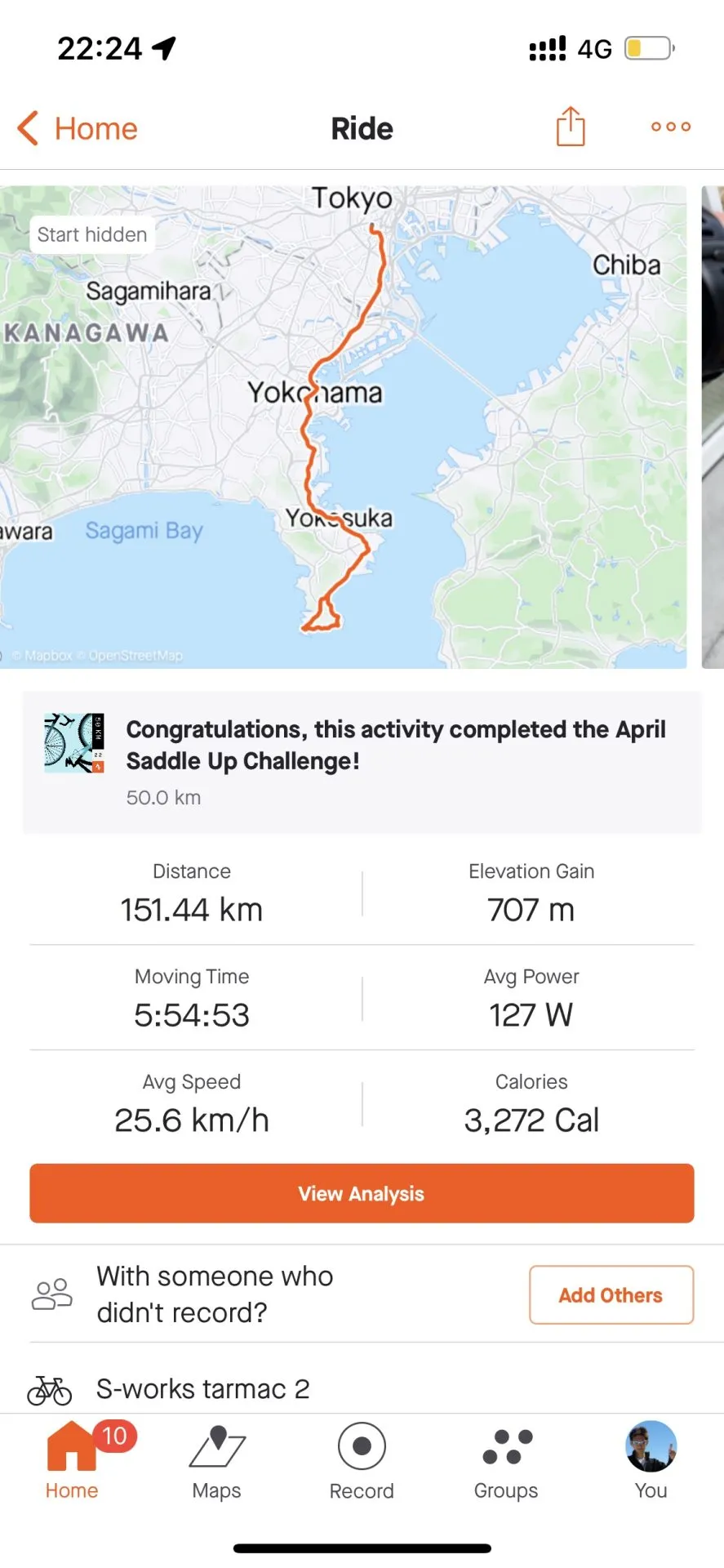Open the ride route map
Screen dimensions: 724x1568
click(343, 426)
